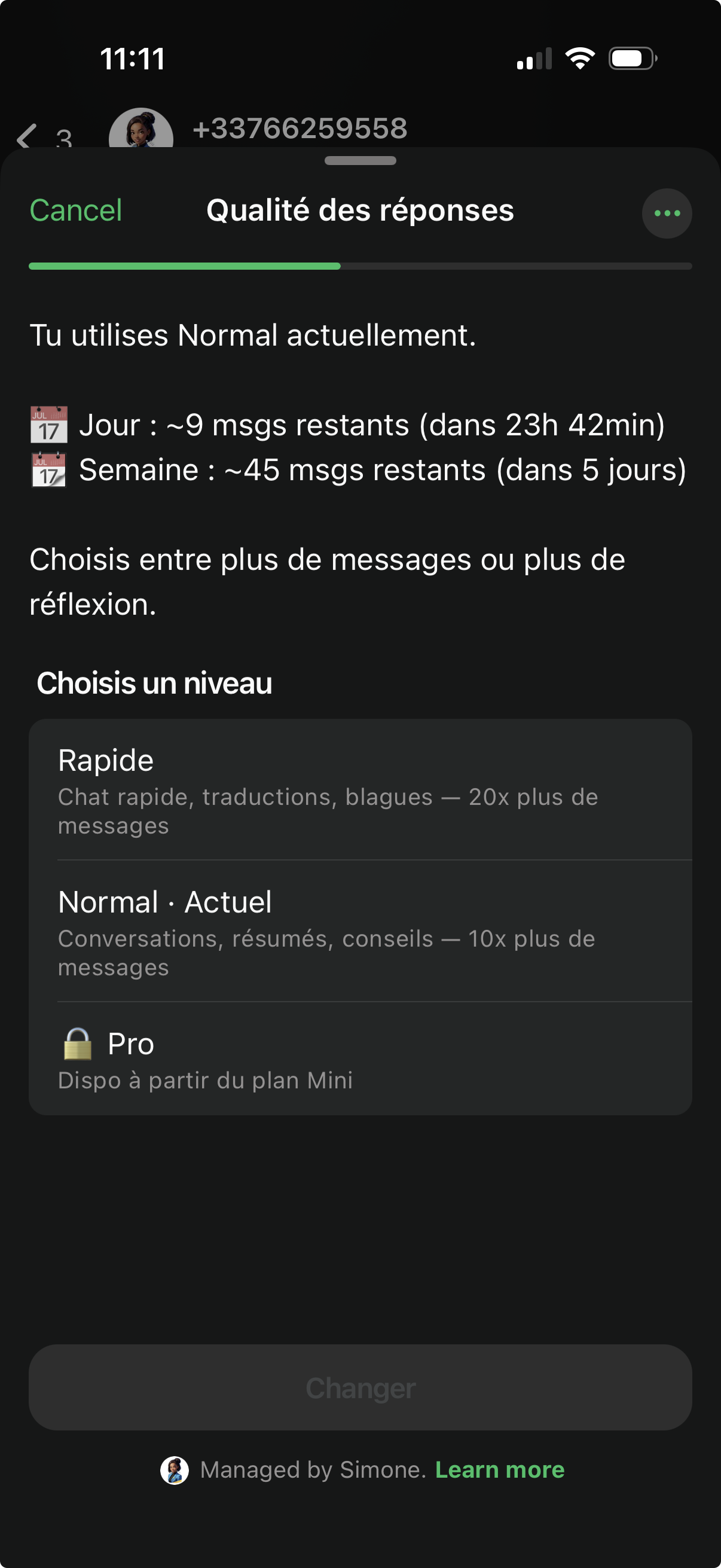This screenshot has width=721, height=1568.
Task: Tap the Changer button
Action: (360, 1388)
